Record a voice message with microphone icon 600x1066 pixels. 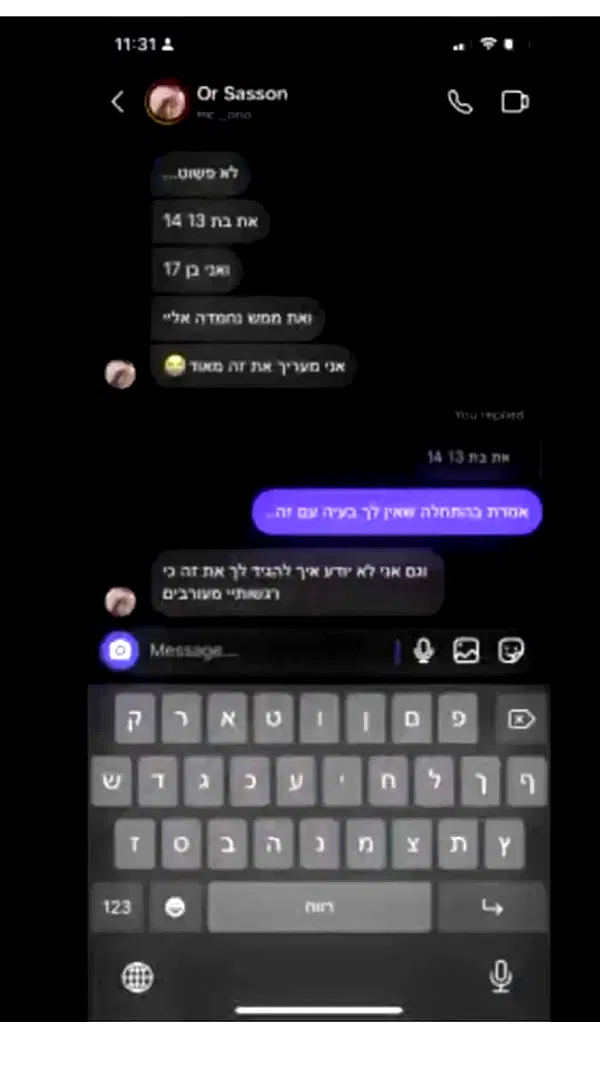[x=424, y=651]
